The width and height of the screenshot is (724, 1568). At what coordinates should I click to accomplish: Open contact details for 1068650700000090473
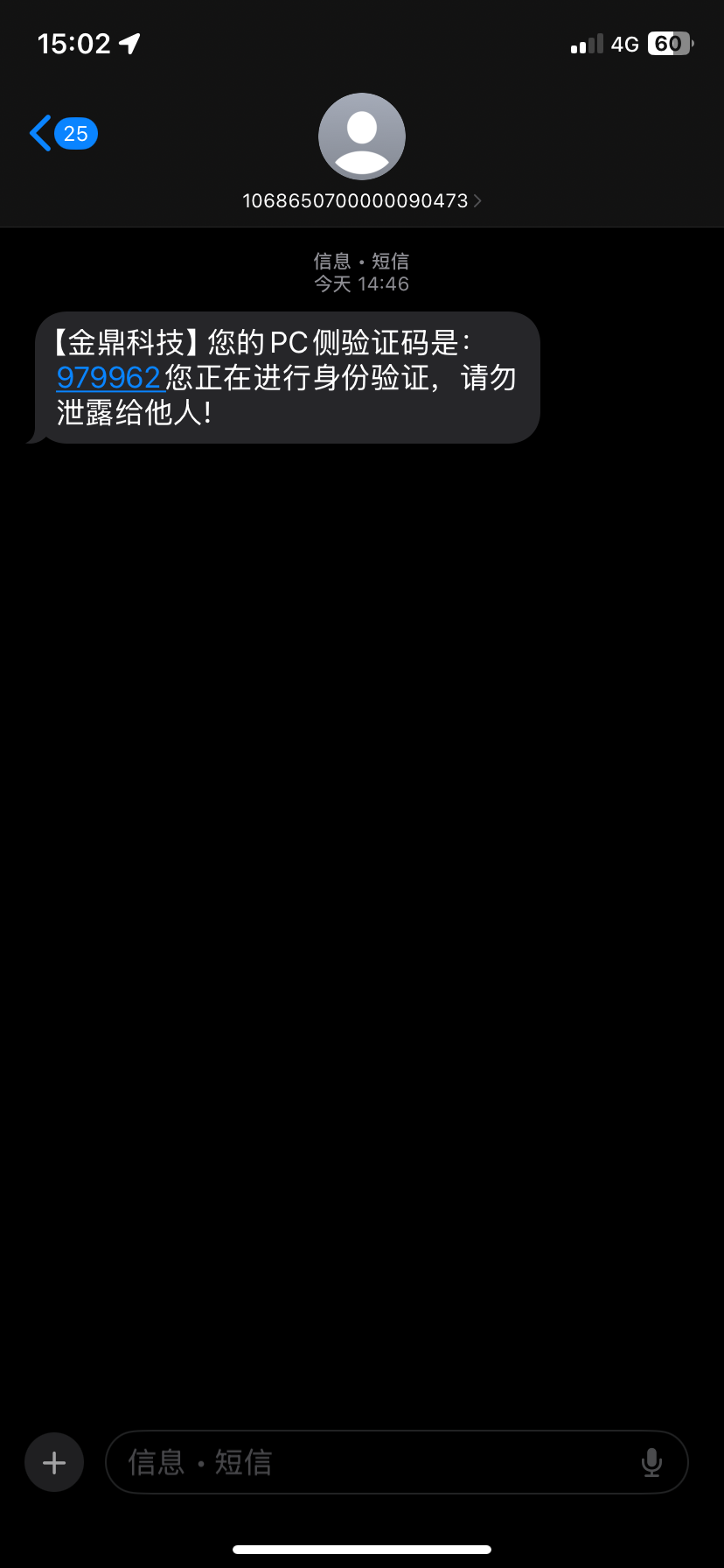[362, 200]
